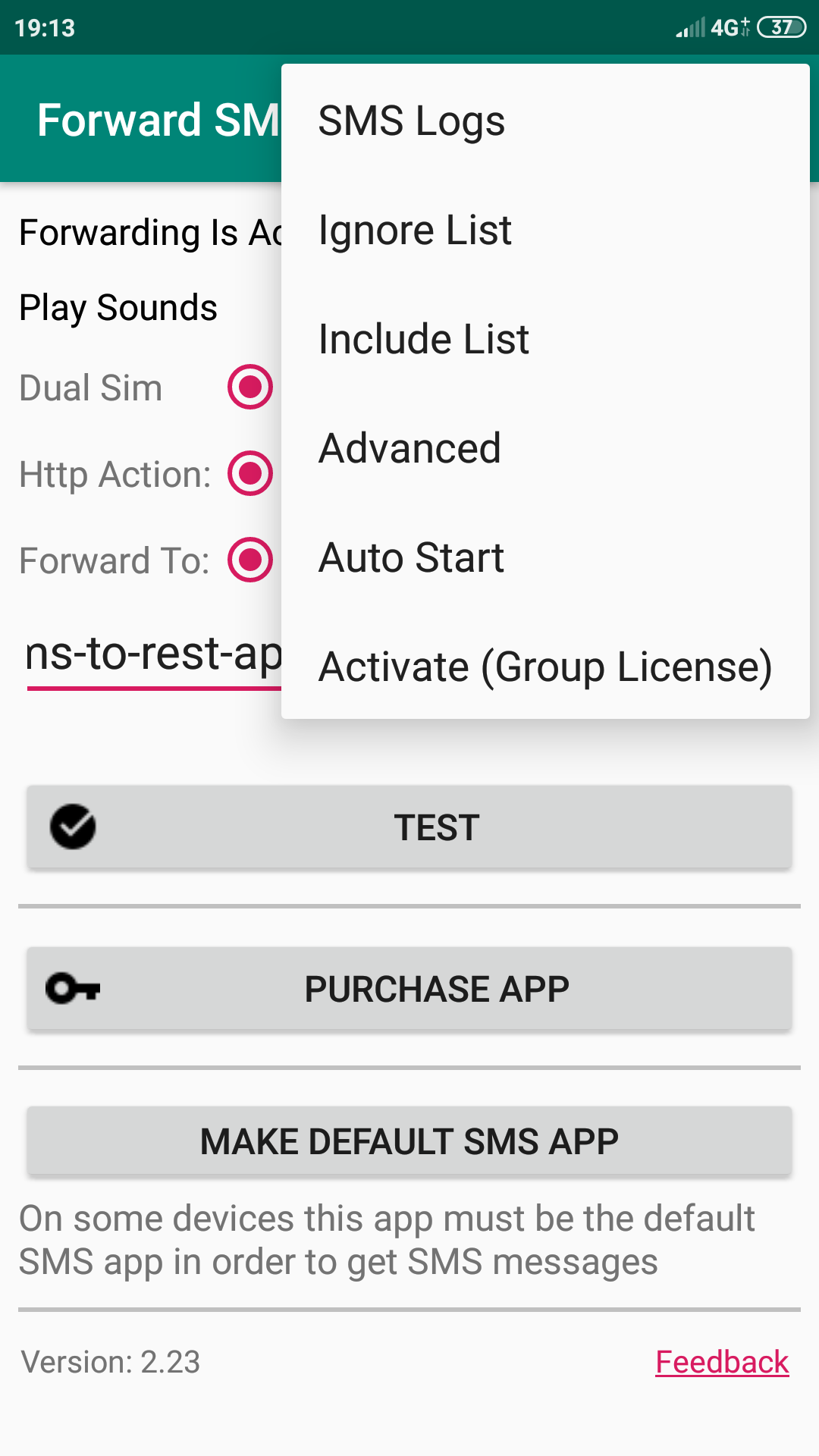Open the Feedback link
Viewport: 819px width, 1456px height.
click(x=722, y=1362)
